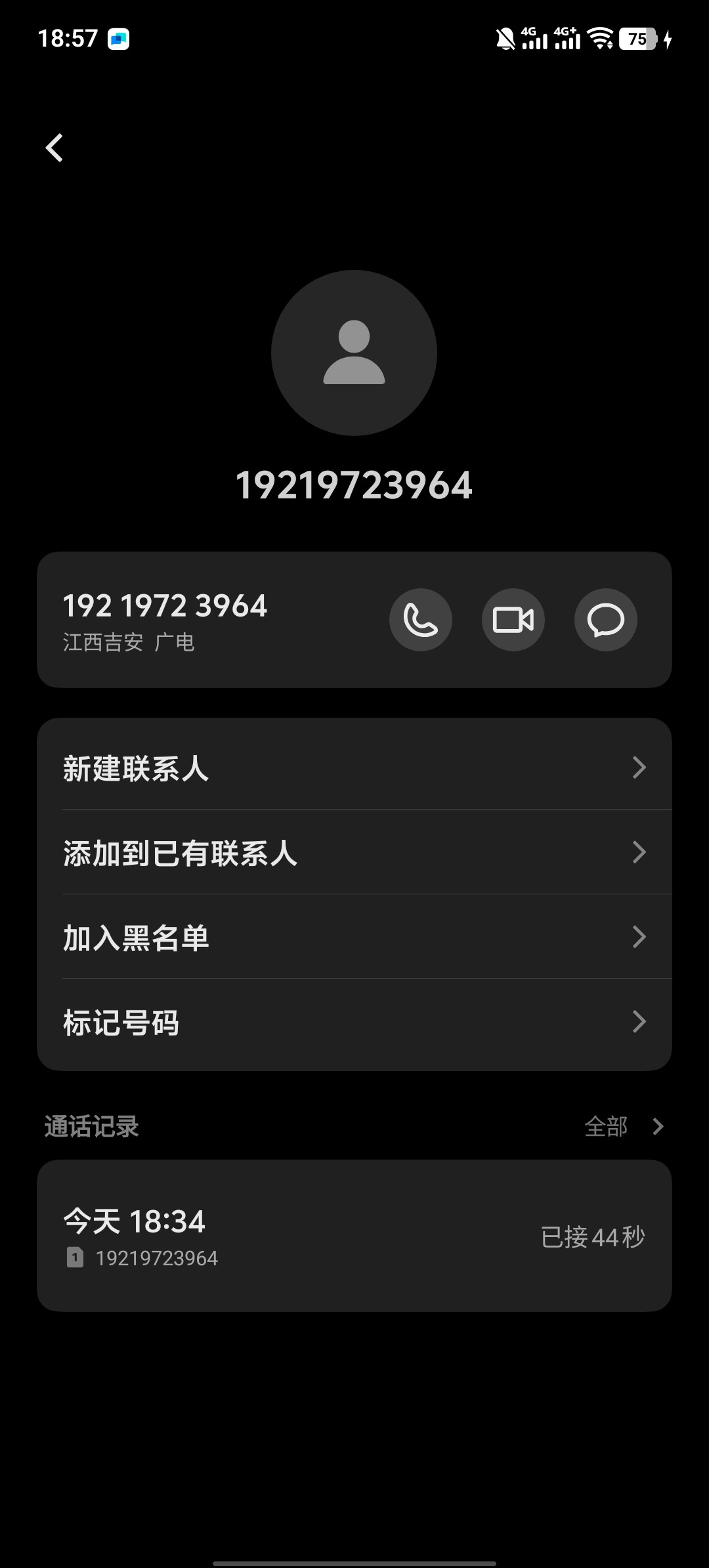Open the 今天 18:34 call record
Viewport: 709px width, 1568px height.
354,1236
